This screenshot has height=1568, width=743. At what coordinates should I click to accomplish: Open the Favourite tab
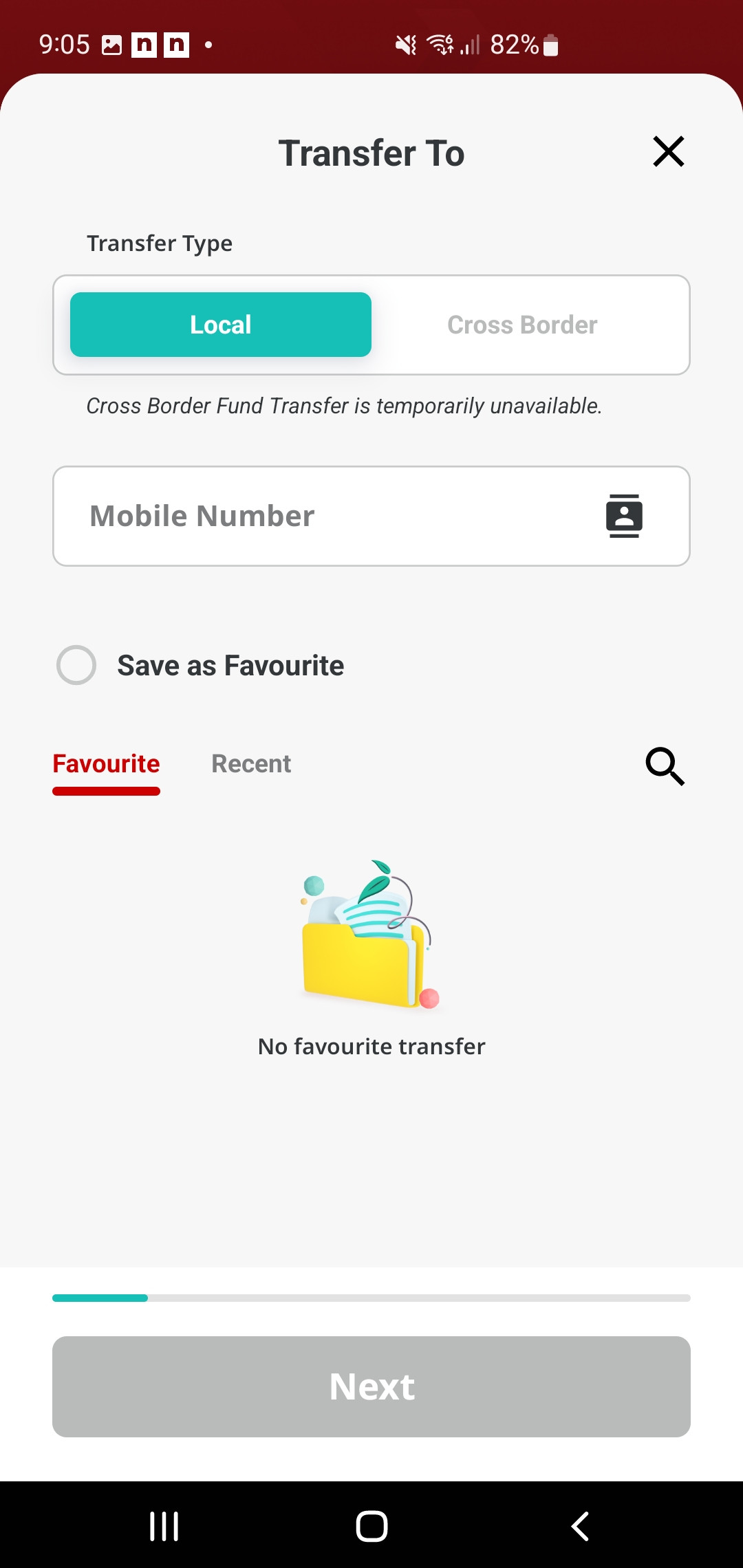(106, 764)
